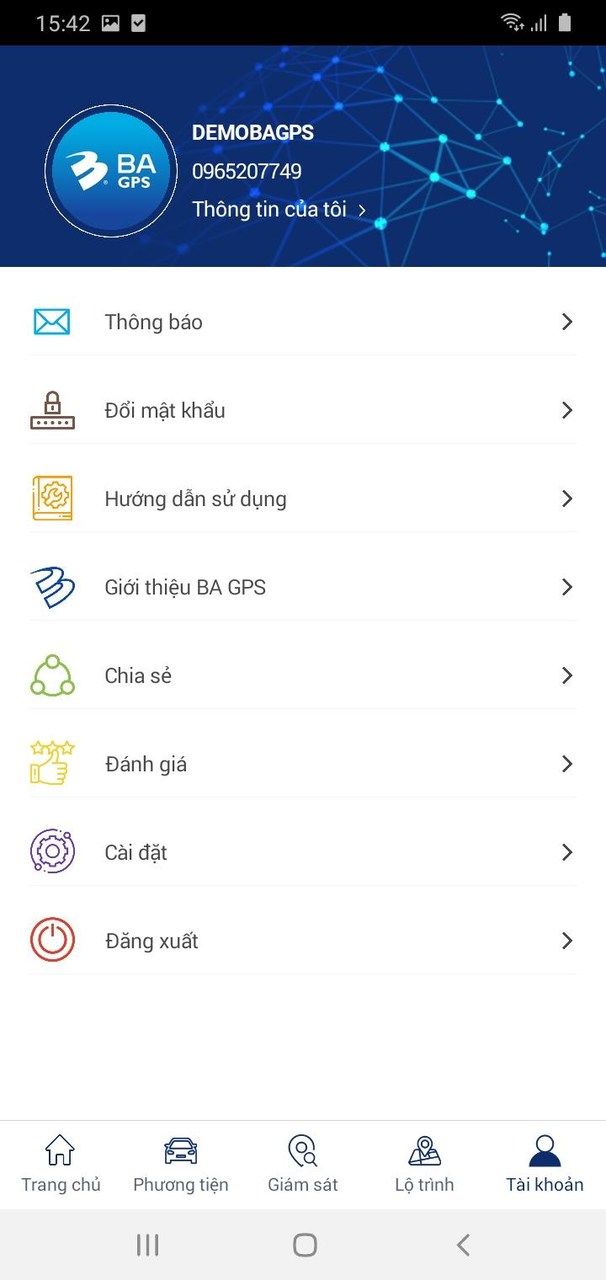Open the Đánh giá rating row
606x1280 pixels.
click(x=303, y=764)
